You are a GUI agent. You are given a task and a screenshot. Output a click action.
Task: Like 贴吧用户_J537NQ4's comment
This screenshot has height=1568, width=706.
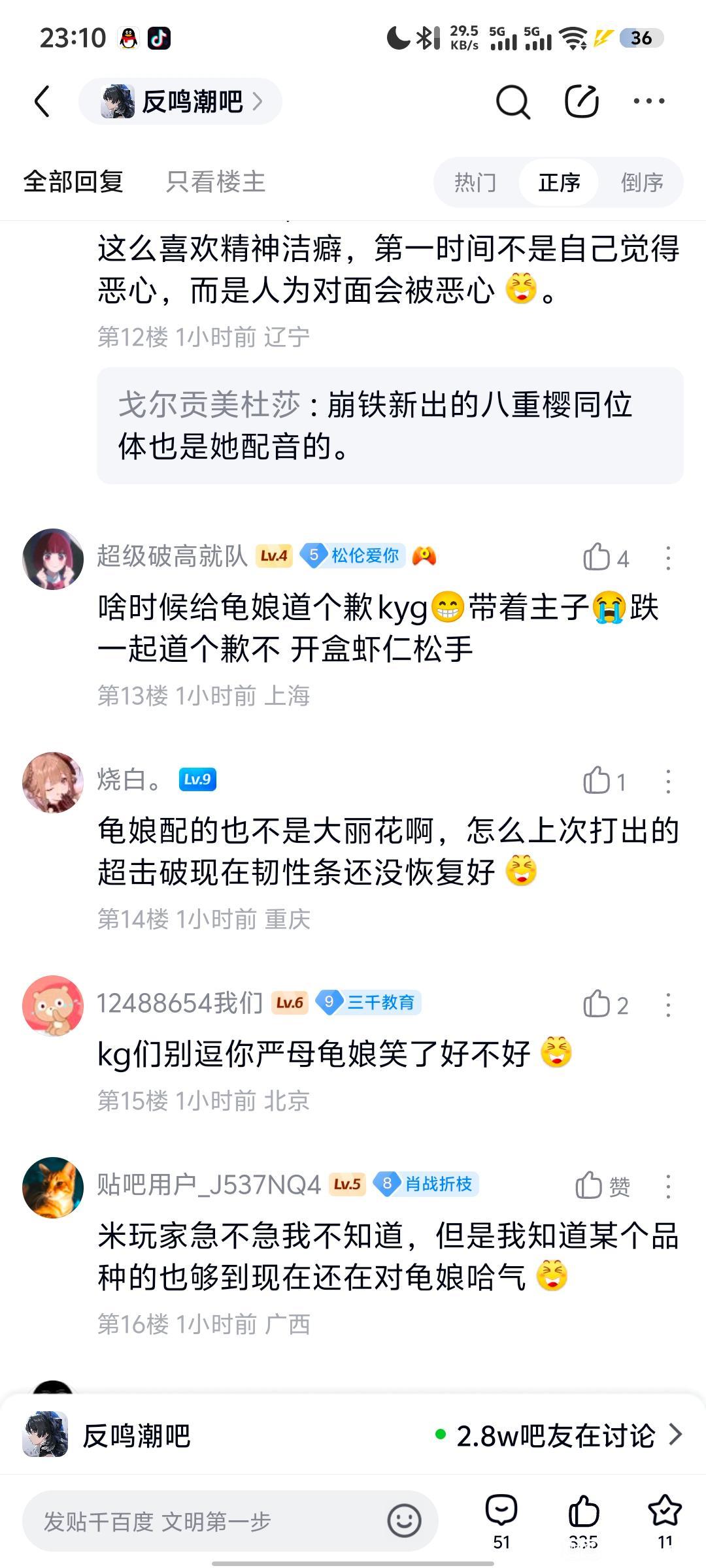click(589, 1186)
